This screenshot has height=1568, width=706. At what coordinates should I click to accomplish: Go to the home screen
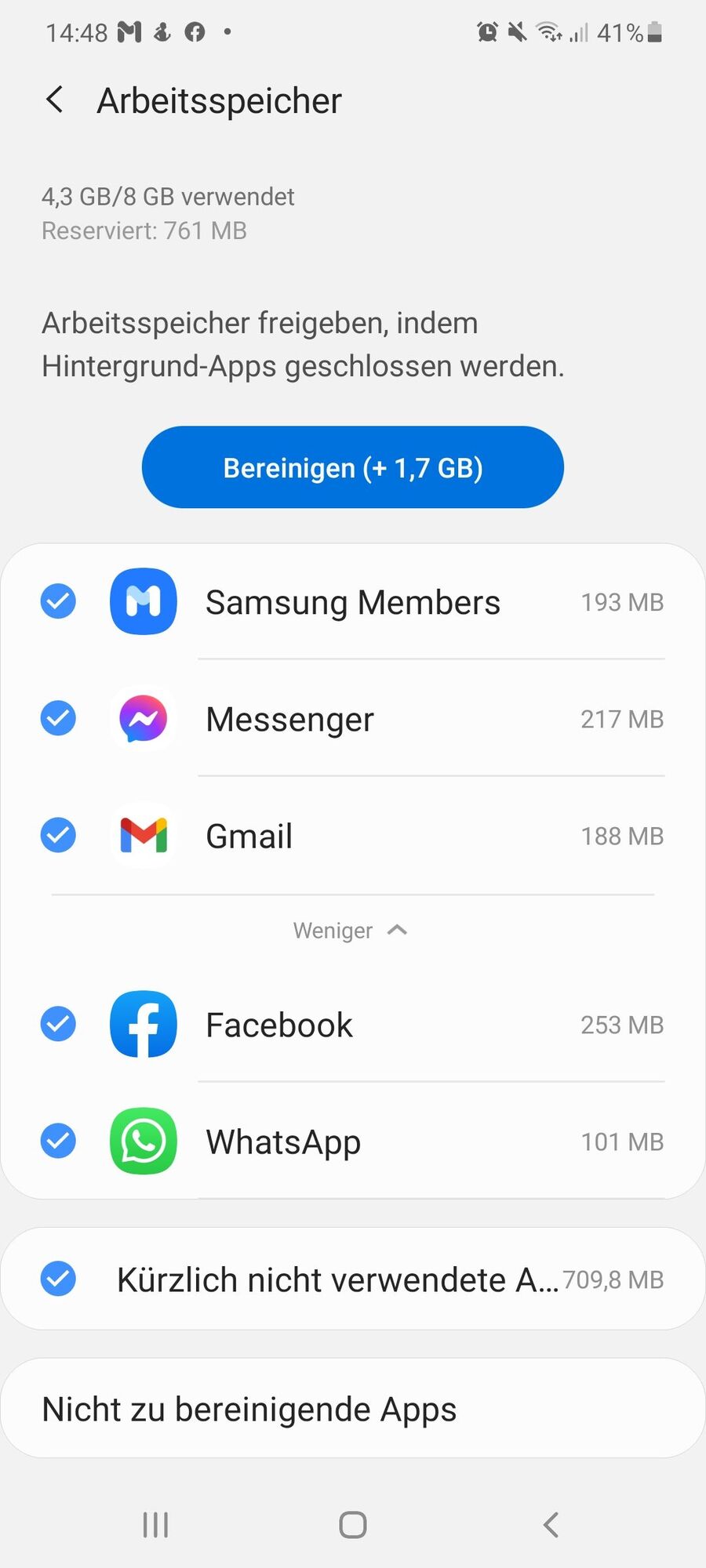point(352,1525)
